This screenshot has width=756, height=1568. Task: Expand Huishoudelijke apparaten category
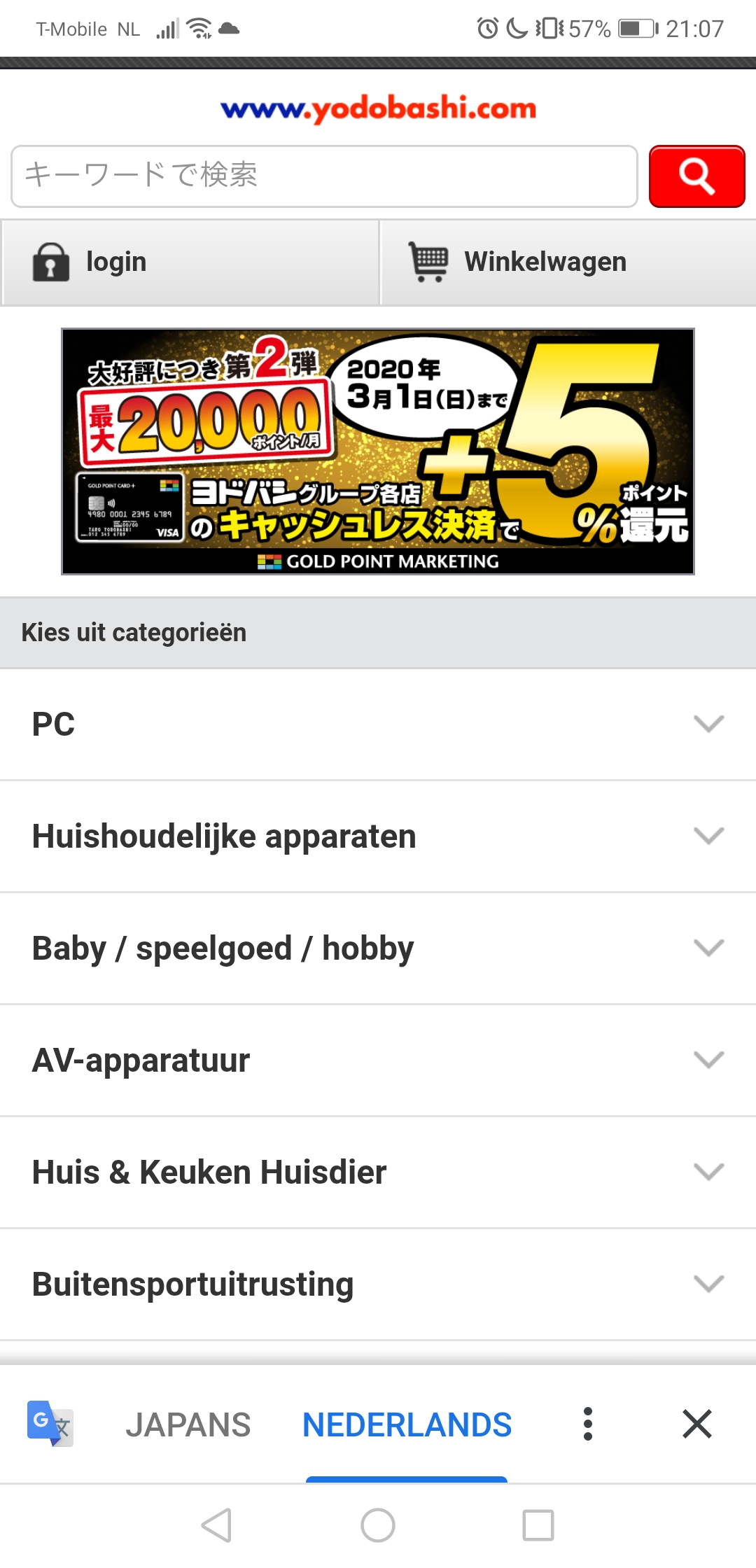[378, 836]
